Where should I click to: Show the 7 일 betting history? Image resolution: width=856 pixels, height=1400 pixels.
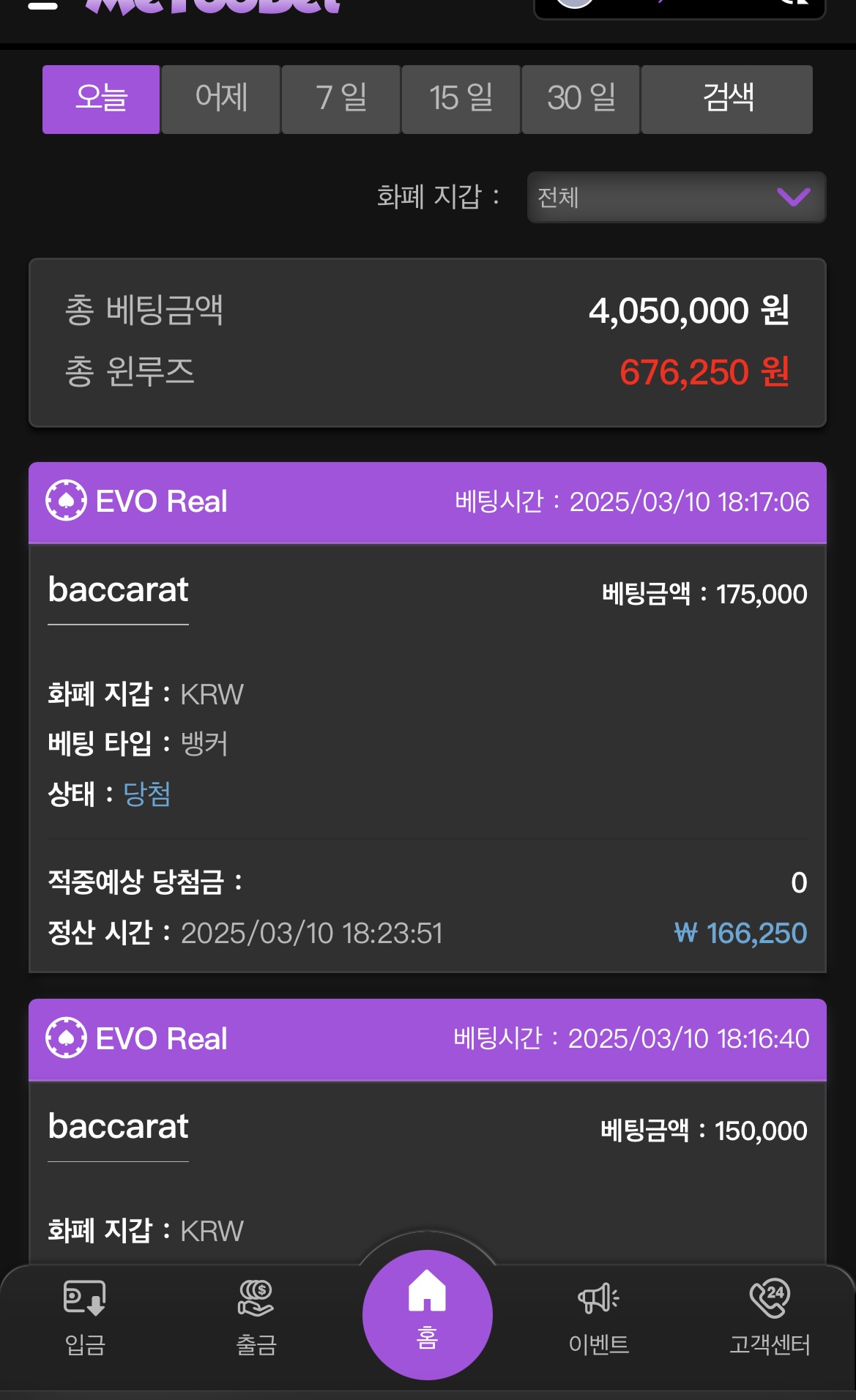point(341,100)
